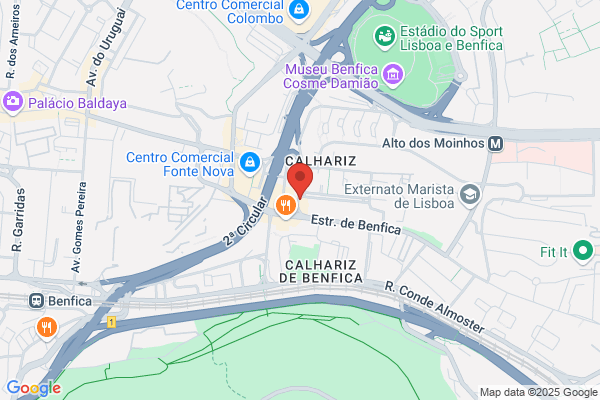Open the Benfica train station icon
The image size is (600, 400).
click(36, 301)
